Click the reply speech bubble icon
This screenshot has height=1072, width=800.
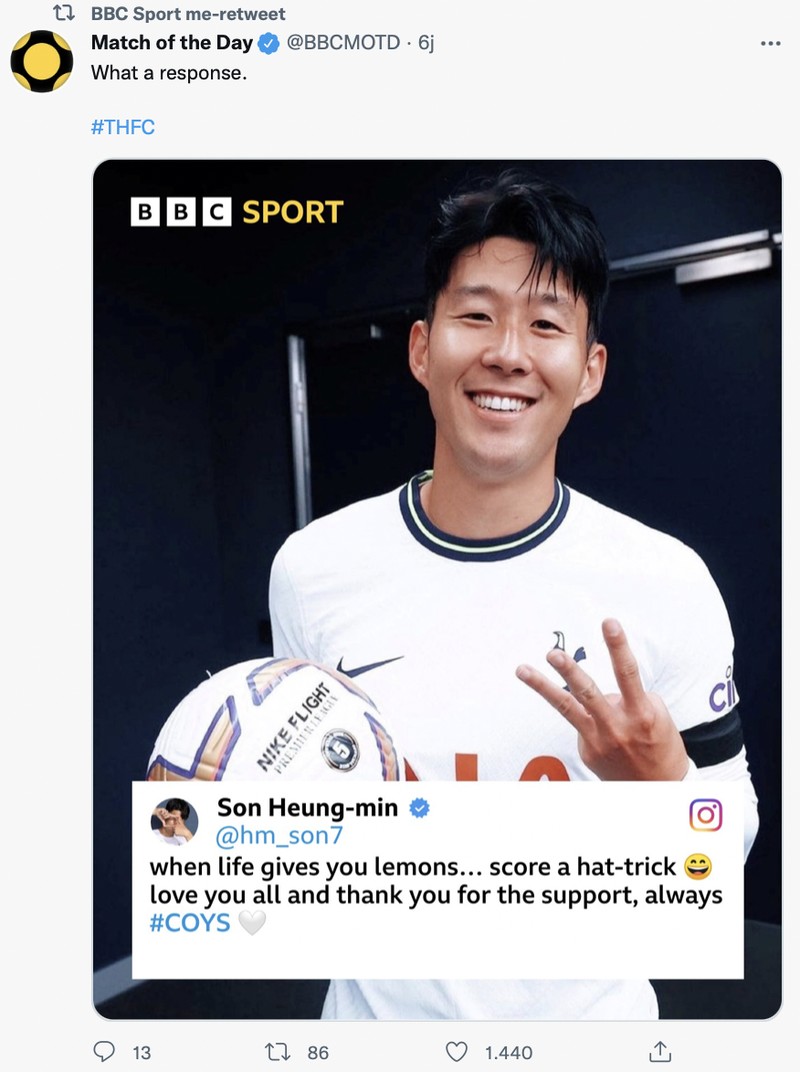pyautogui.click(x=103, y=1052)
